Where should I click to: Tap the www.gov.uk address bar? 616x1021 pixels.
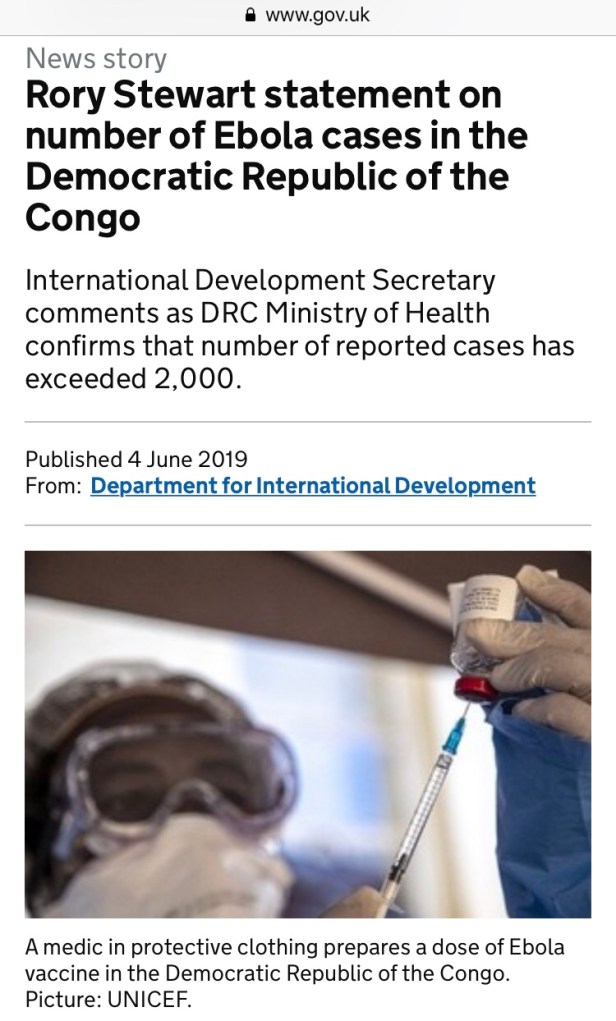click(308, 16)
